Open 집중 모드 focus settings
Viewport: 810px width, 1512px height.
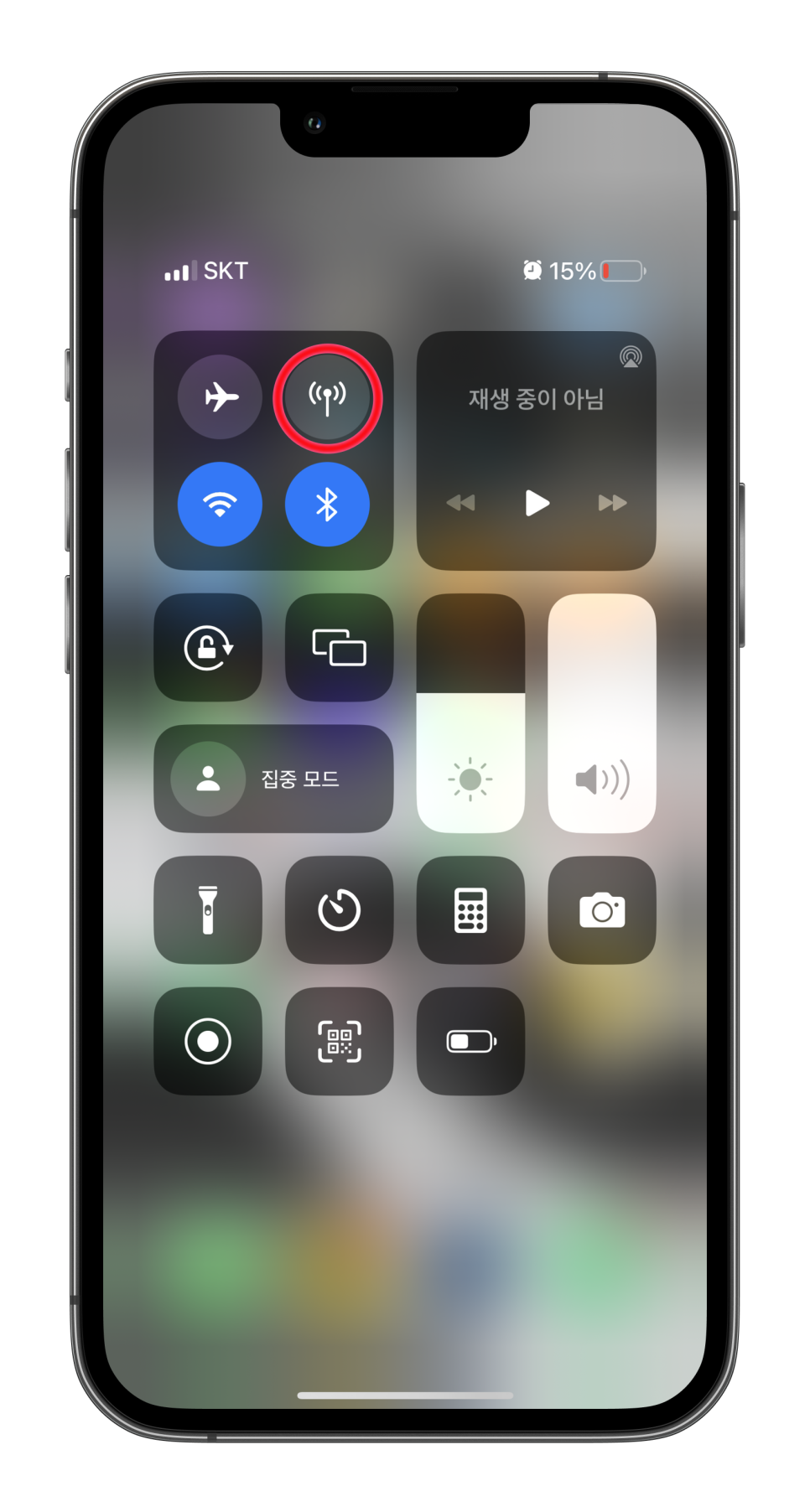pyautogui.click(x=273, y=779)
